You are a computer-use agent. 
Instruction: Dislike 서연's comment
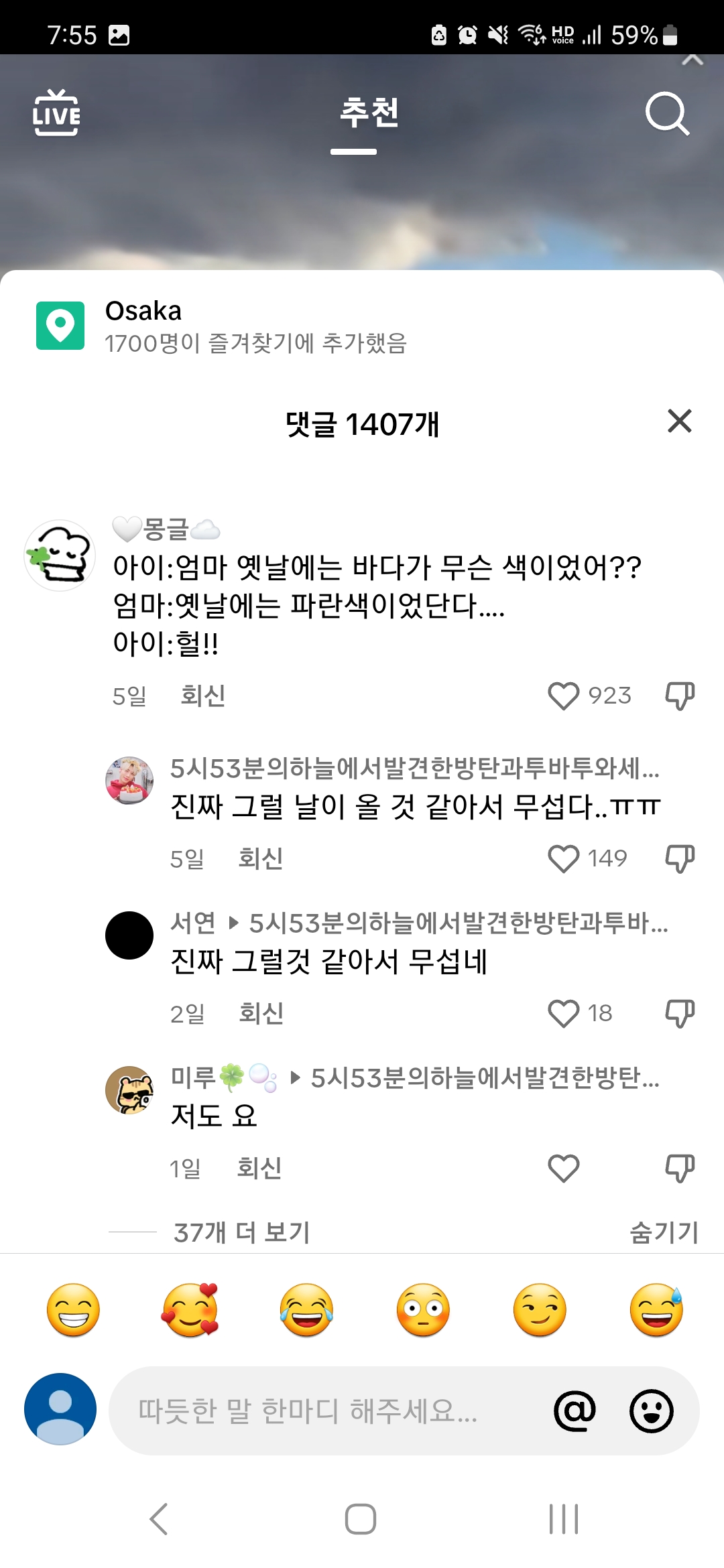(679, 1013)
